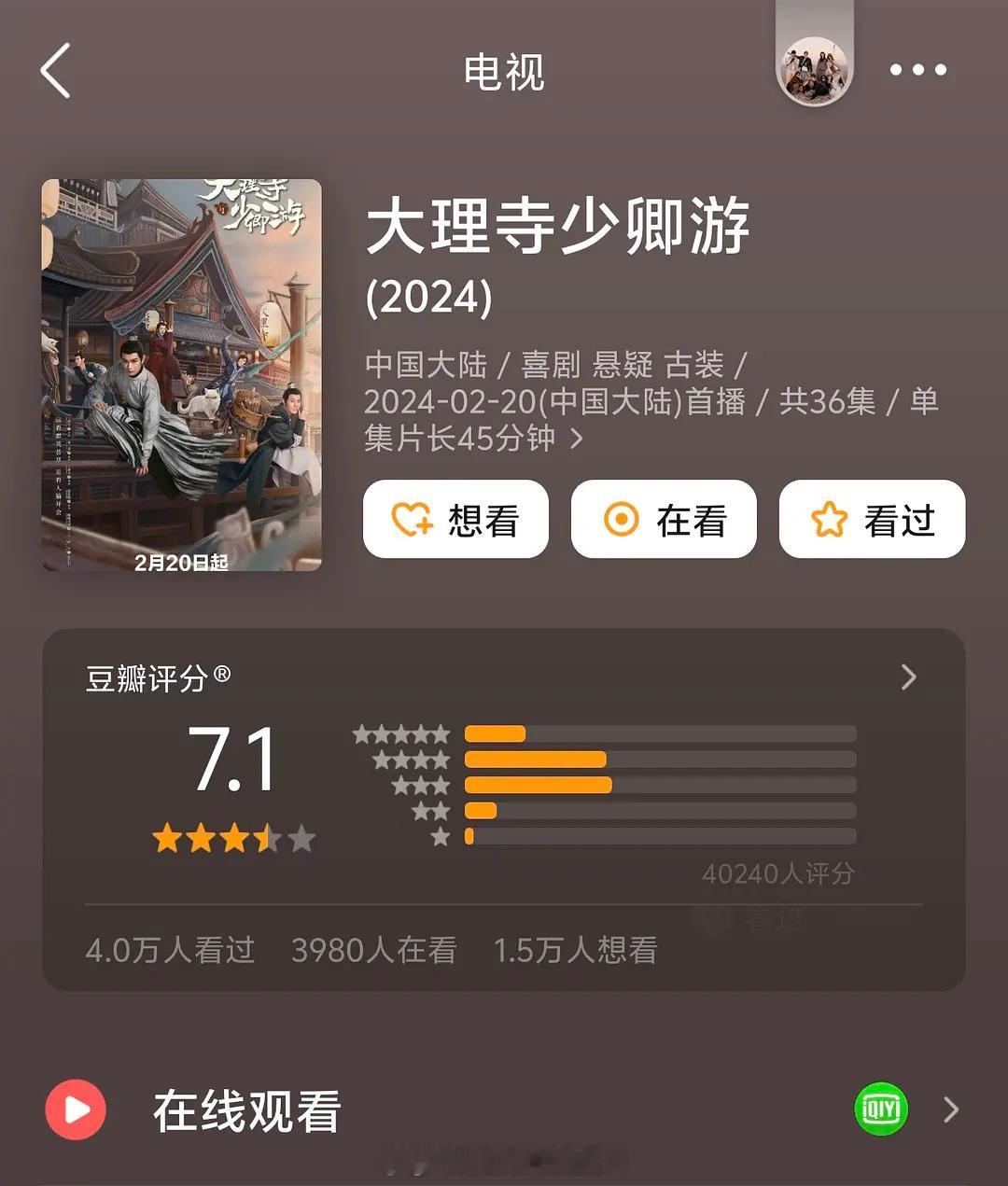
Task: Open 在线观看 section
Action: 246,1110
